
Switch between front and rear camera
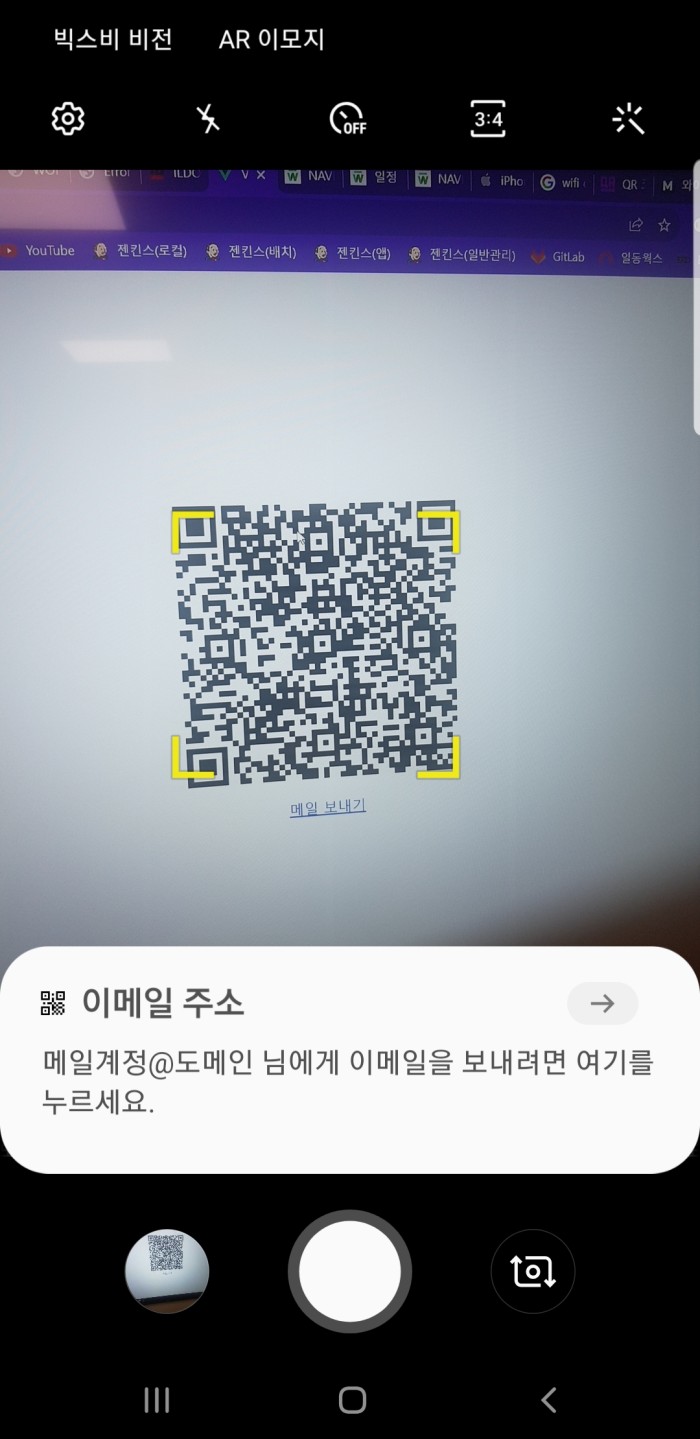tap(532, 1271)
